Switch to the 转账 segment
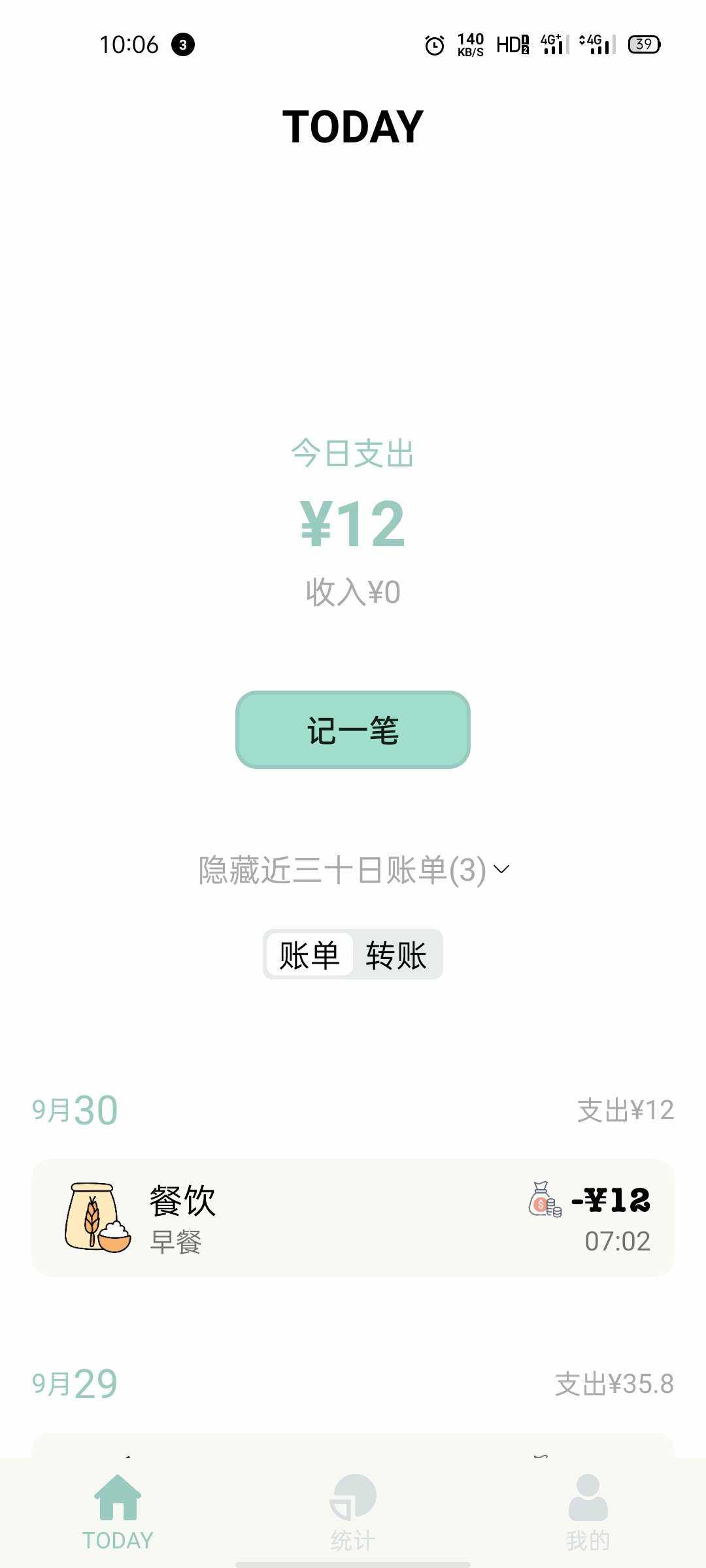 coord(396,955)
